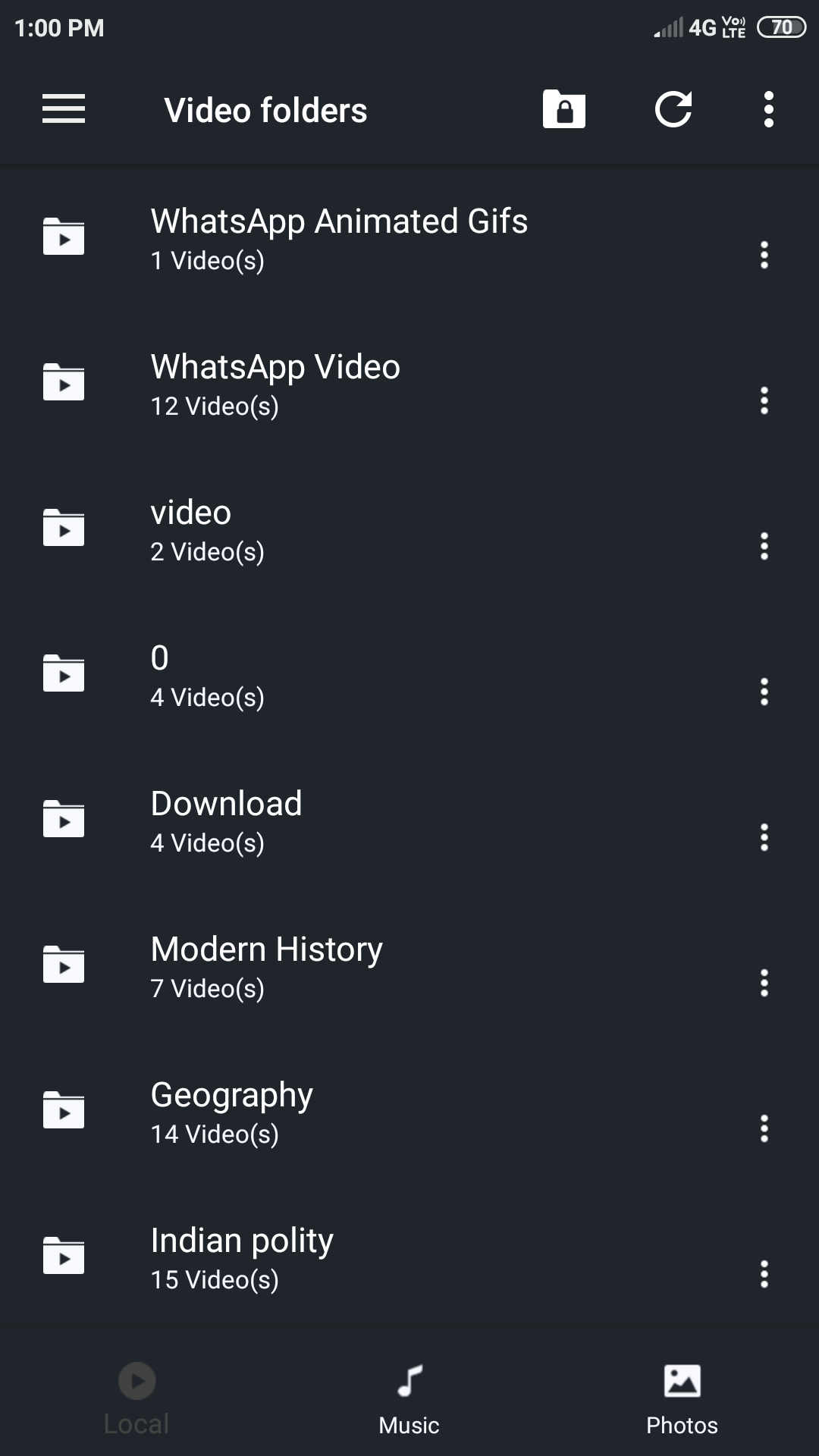Open the WhatsApp Animated Gifs folder
Viewport: 819px width, 1456px height.
click(x=339, y=238)
